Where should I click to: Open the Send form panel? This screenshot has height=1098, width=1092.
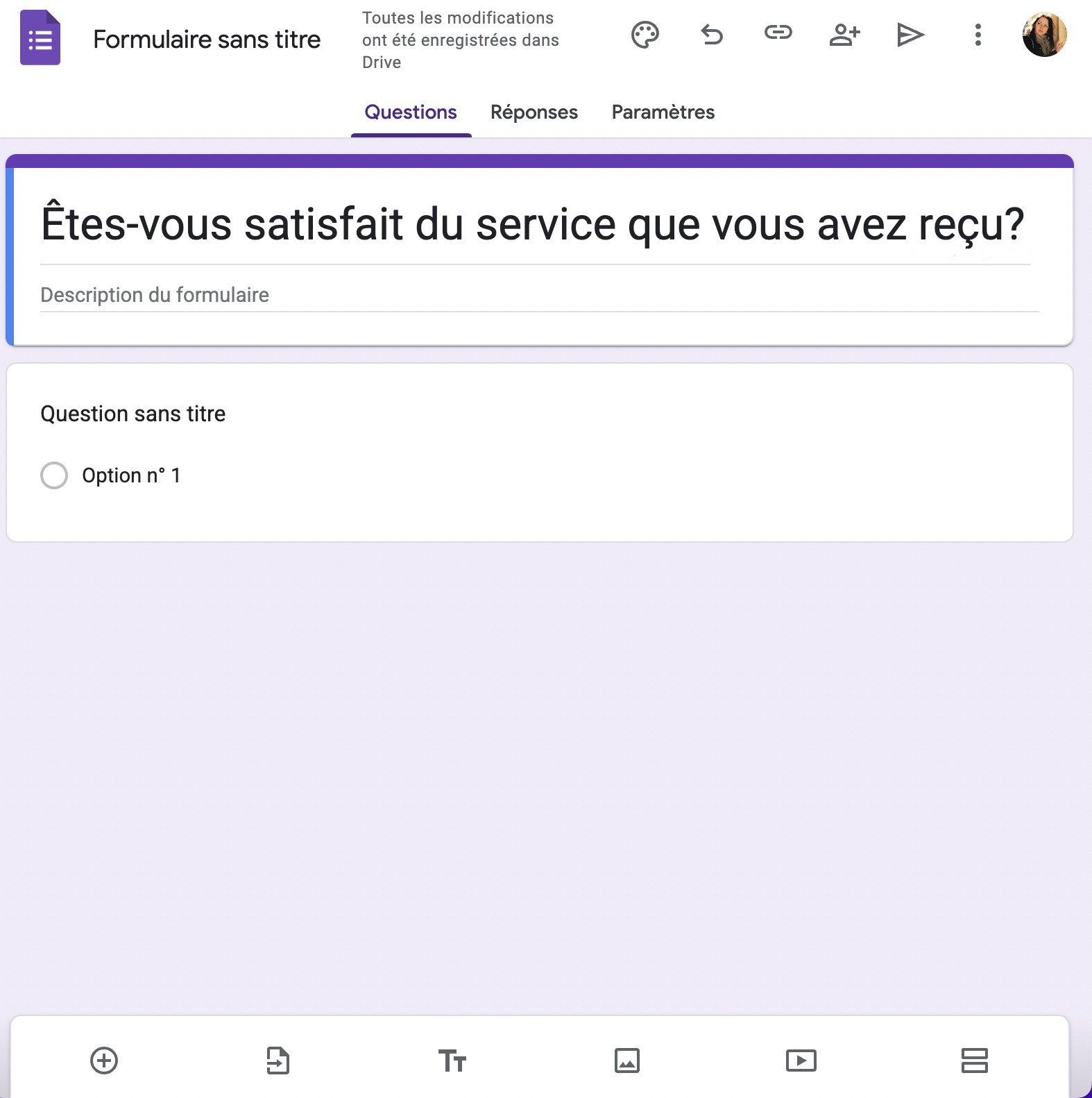(910, 35)
